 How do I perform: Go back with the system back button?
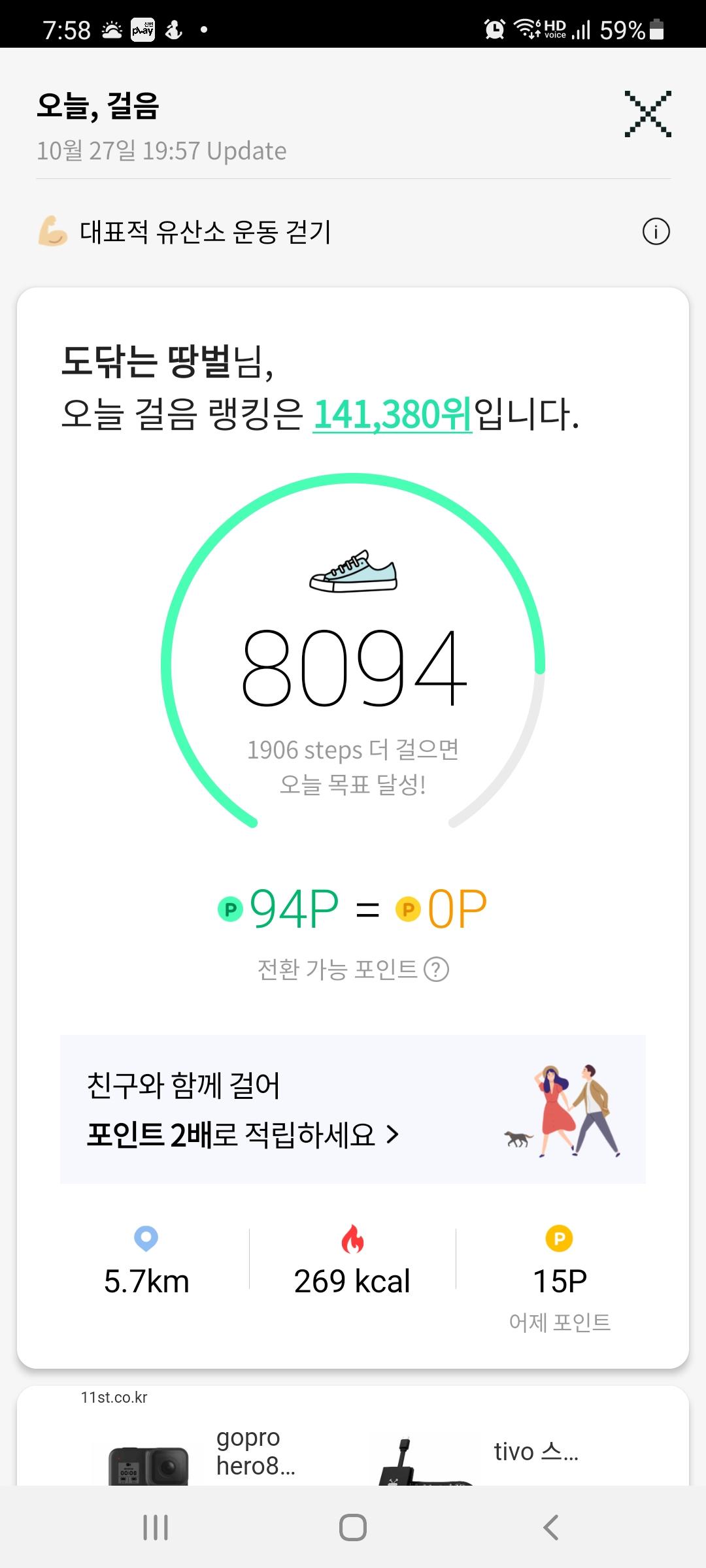(551, 1527)
